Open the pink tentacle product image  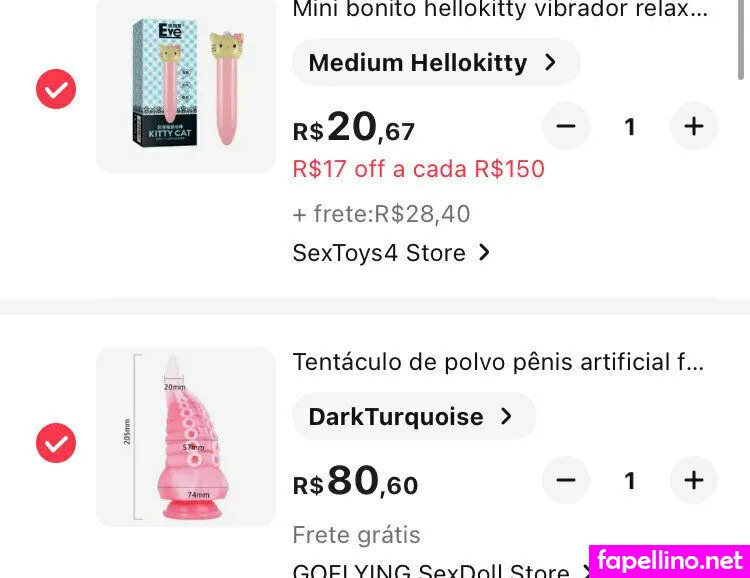[186, 437]
